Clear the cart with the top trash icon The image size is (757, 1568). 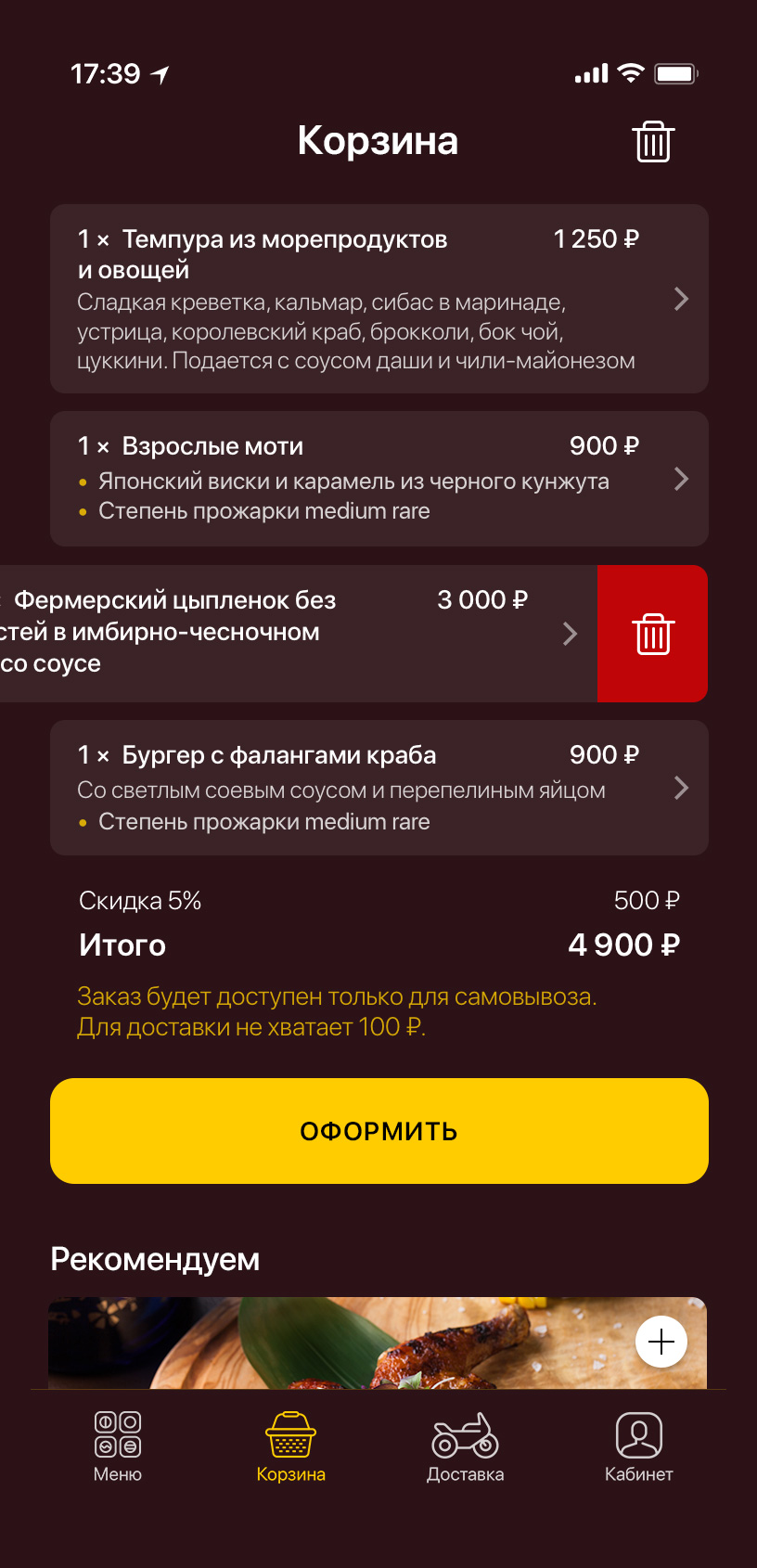coord(653,142)
